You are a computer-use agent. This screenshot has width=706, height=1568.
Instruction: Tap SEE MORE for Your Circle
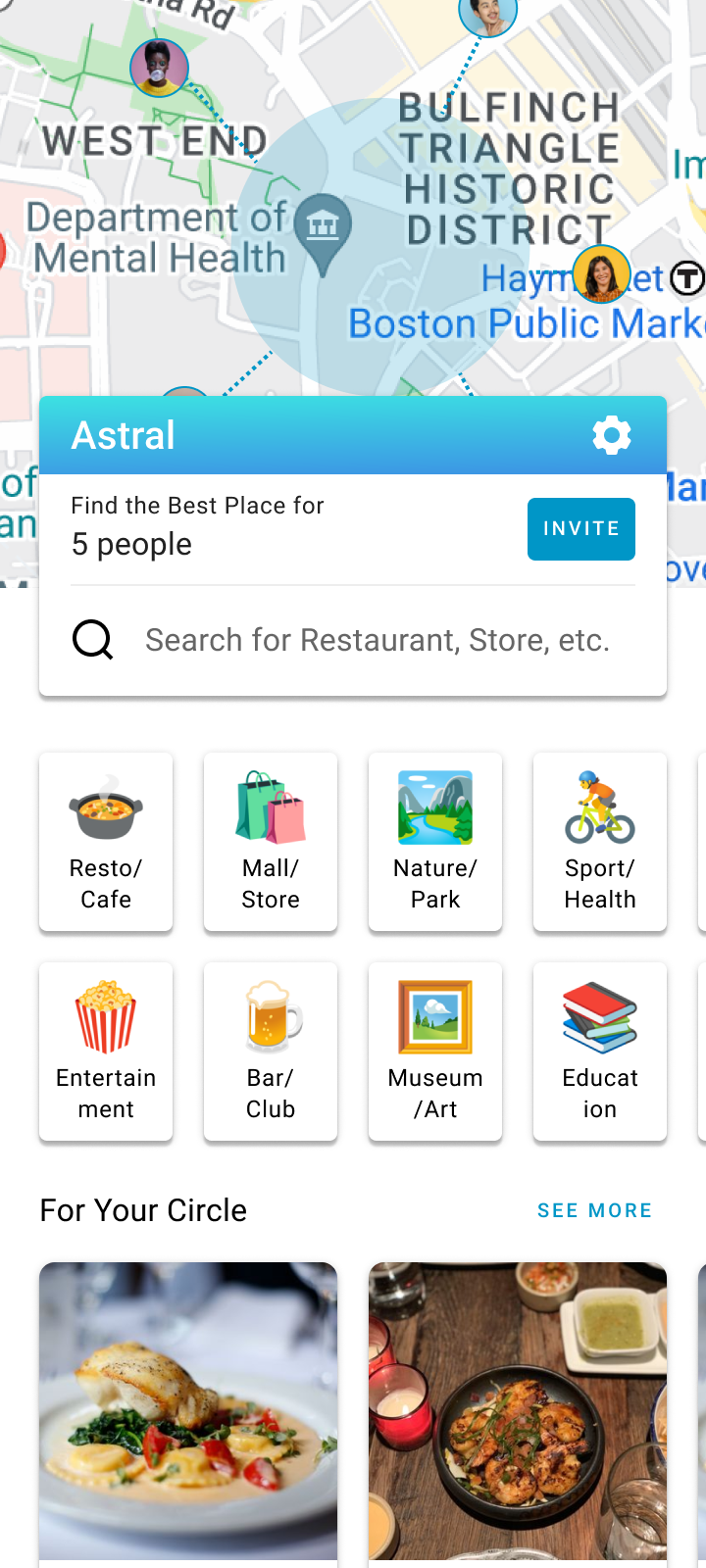tap(594, 1210)
